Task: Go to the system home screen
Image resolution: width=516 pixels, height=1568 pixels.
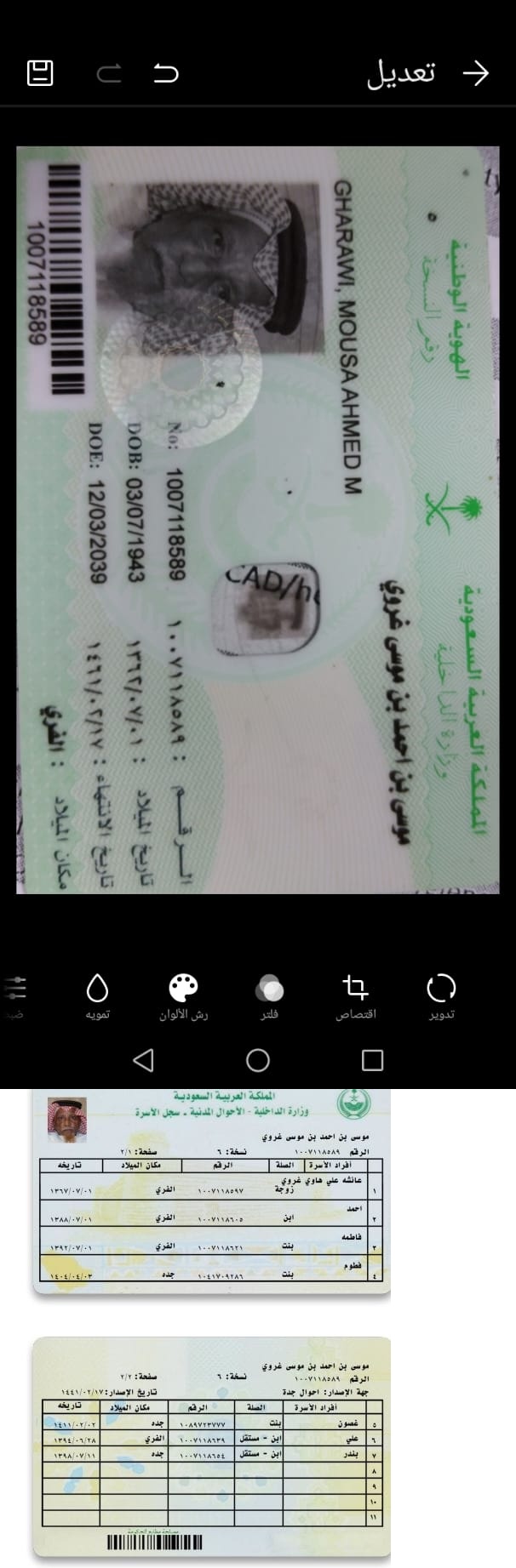Action: click(x=258, y=1060)
